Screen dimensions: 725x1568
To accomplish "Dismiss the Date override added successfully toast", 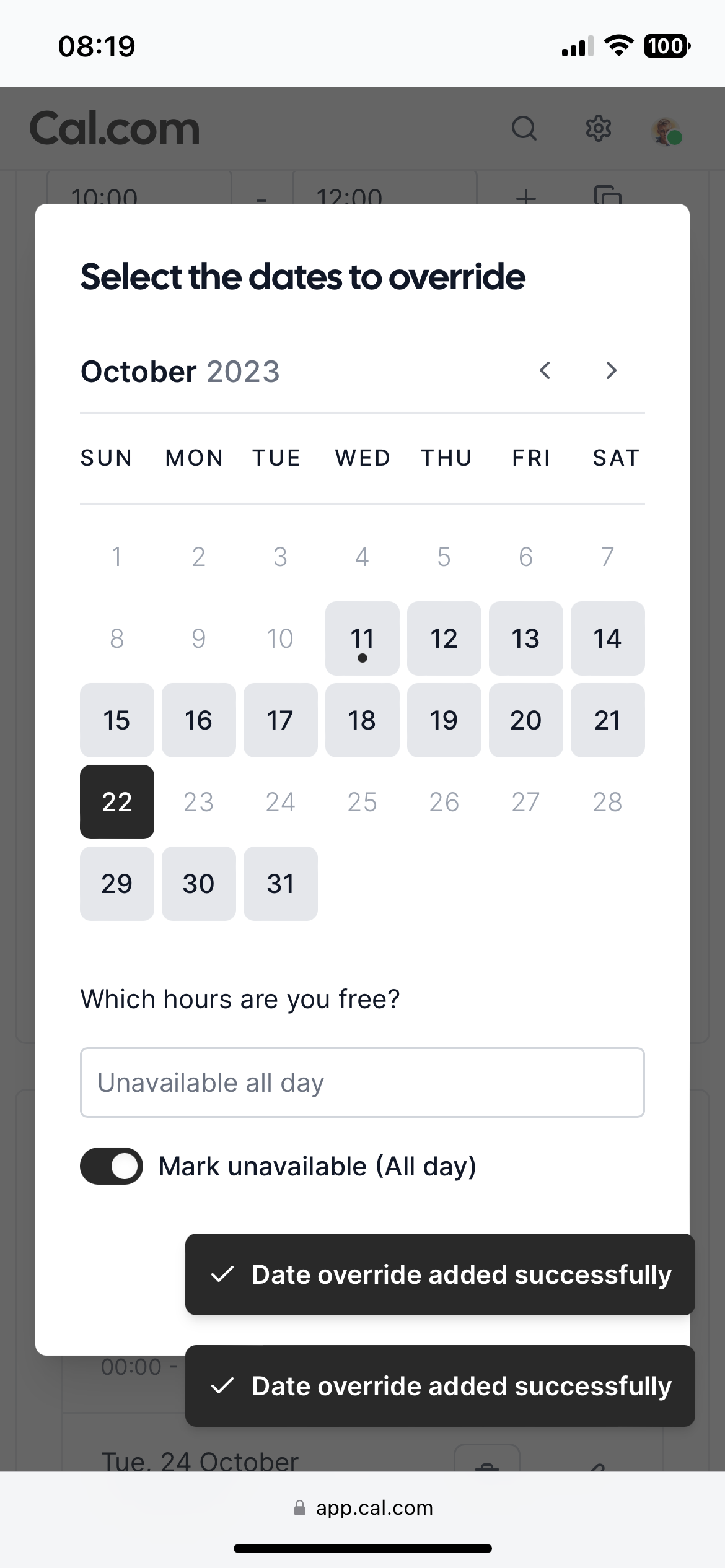I will 440,1274.
